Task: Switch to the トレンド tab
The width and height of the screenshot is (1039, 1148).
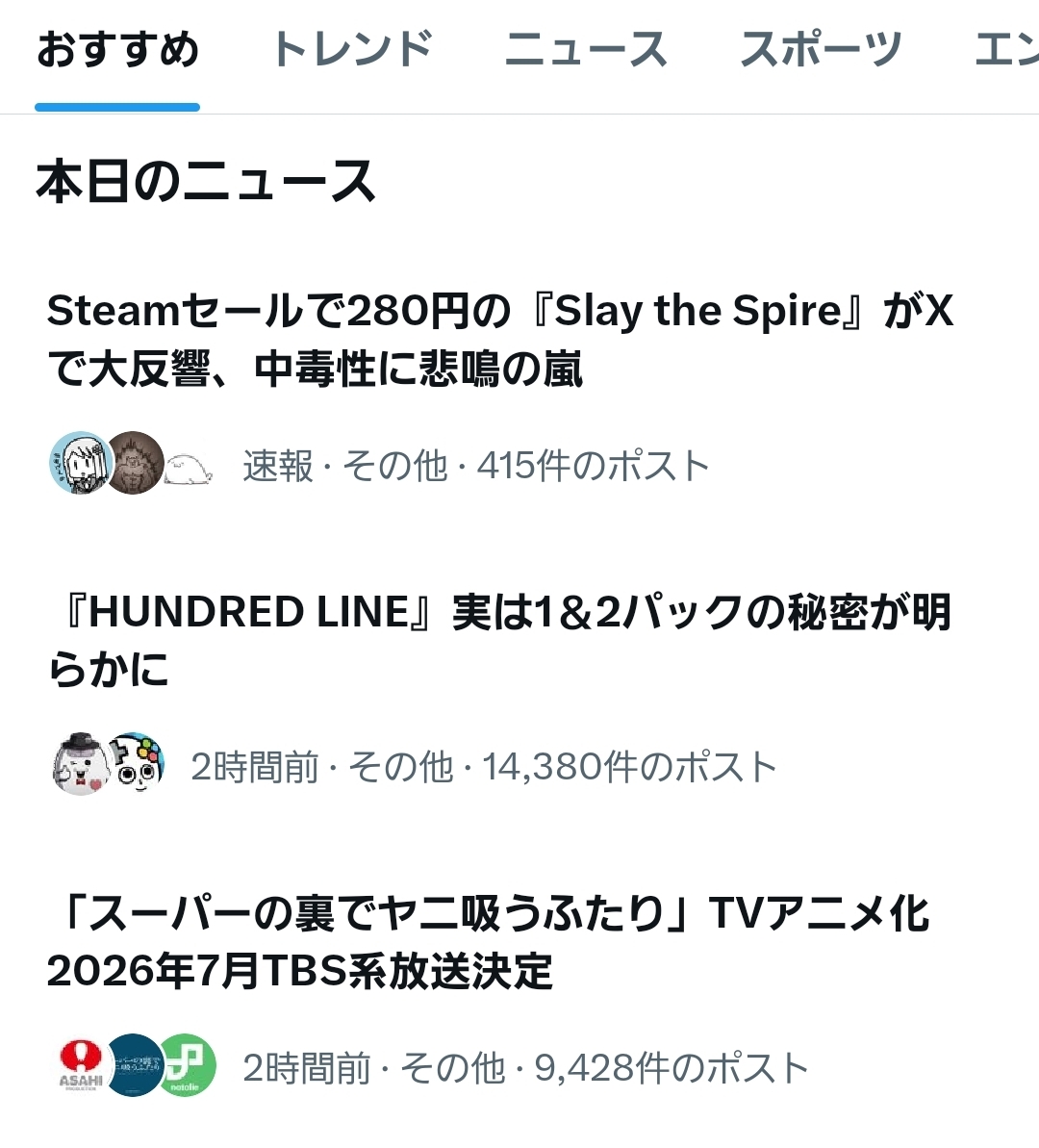Action: pyautogui.click(x=352, y=50)
